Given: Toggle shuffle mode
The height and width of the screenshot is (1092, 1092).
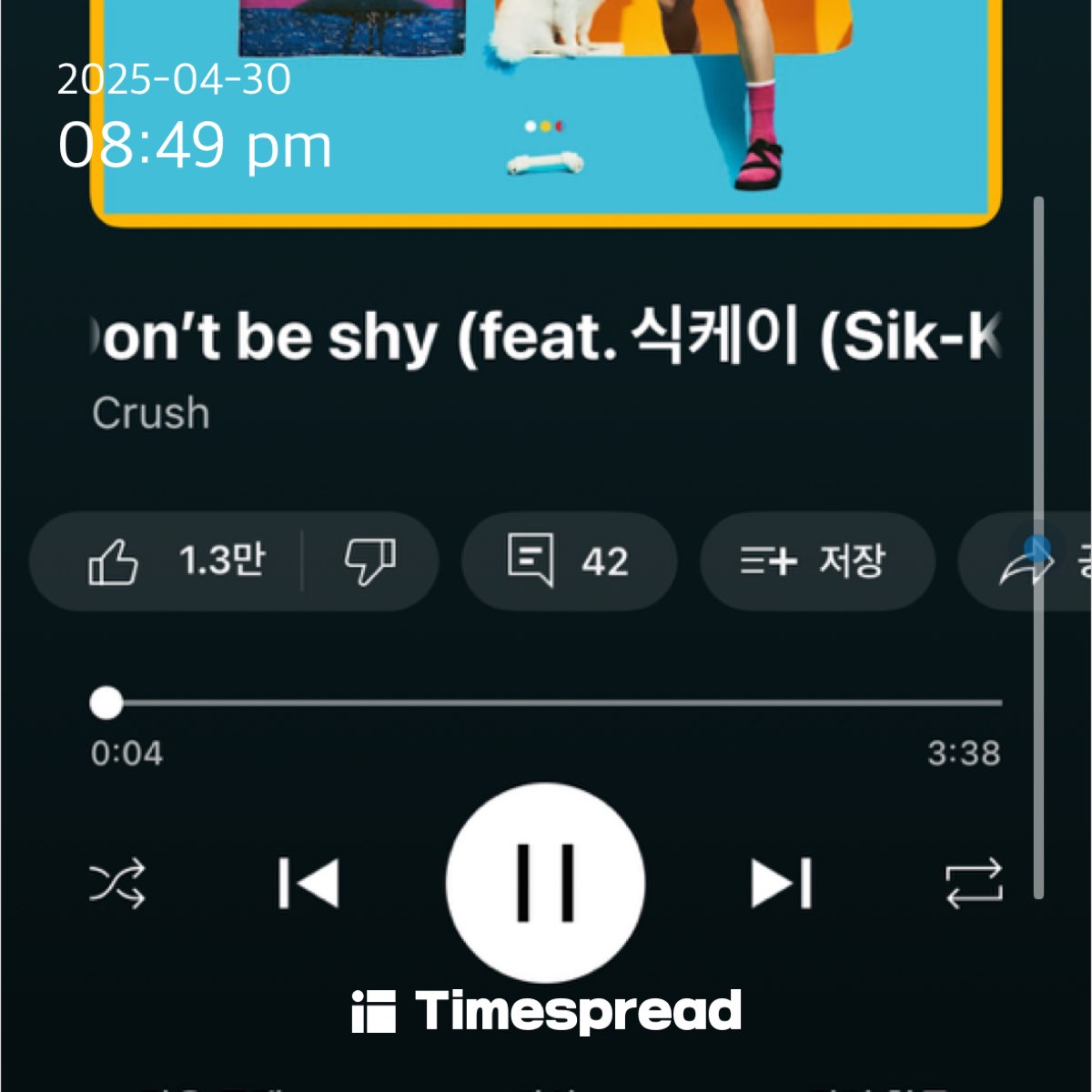Looking at the screenshot, I should (x=117, y=883).
